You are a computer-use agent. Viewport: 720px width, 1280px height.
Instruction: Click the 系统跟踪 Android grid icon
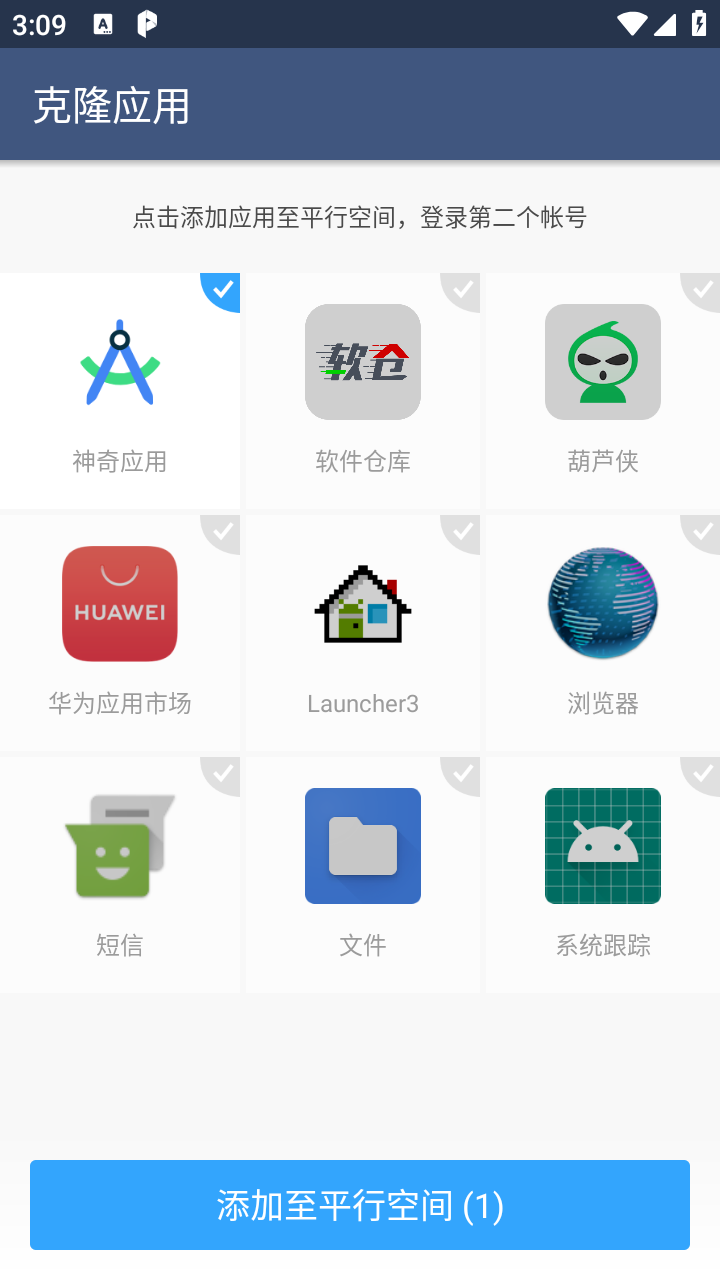tap(603, 846)
